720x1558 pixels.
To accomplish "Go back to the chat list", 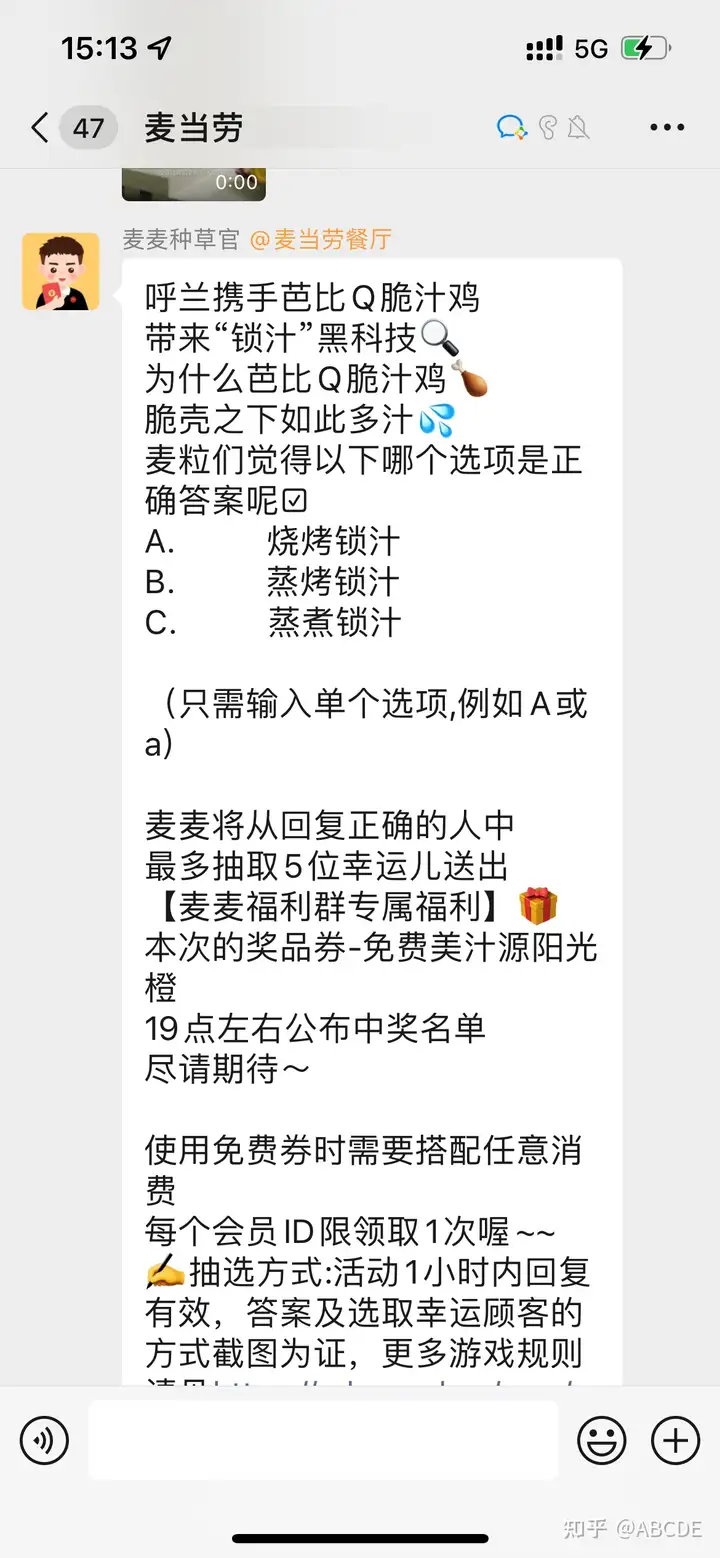I will point(40,128).
